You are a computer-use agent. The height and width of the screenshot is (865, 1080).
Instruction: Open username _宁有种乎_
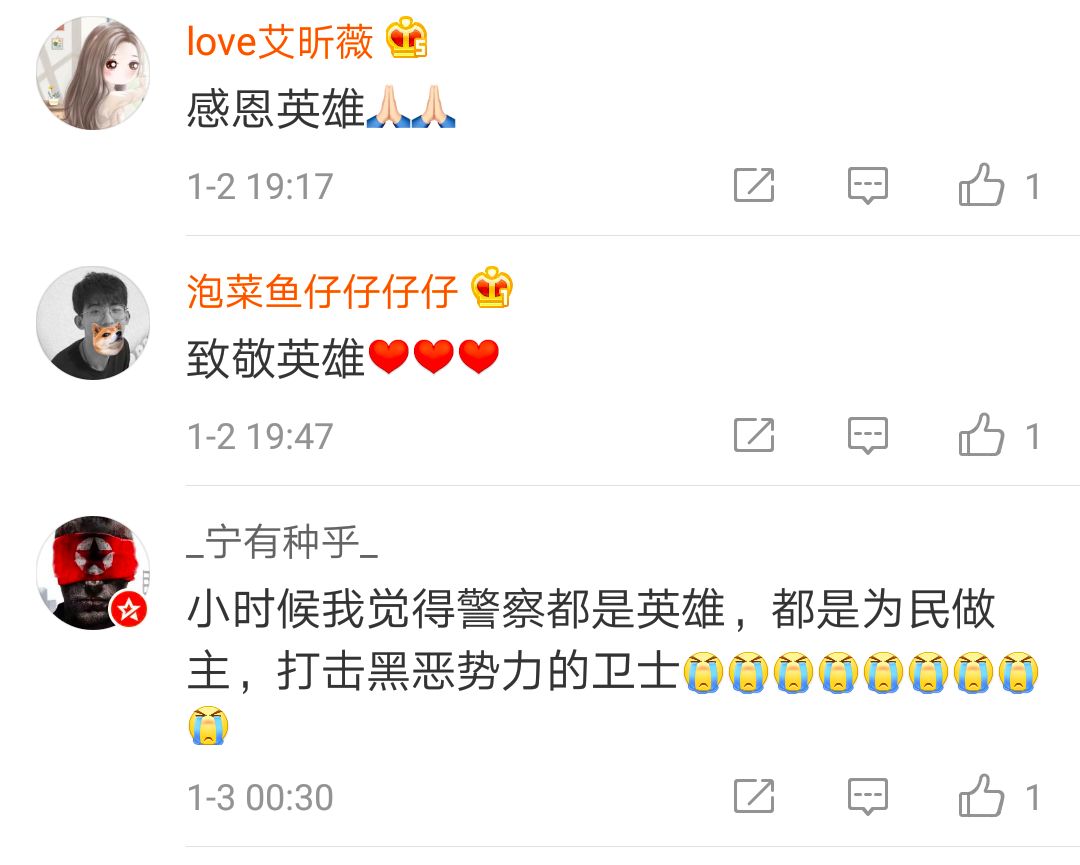click(282, 543)
